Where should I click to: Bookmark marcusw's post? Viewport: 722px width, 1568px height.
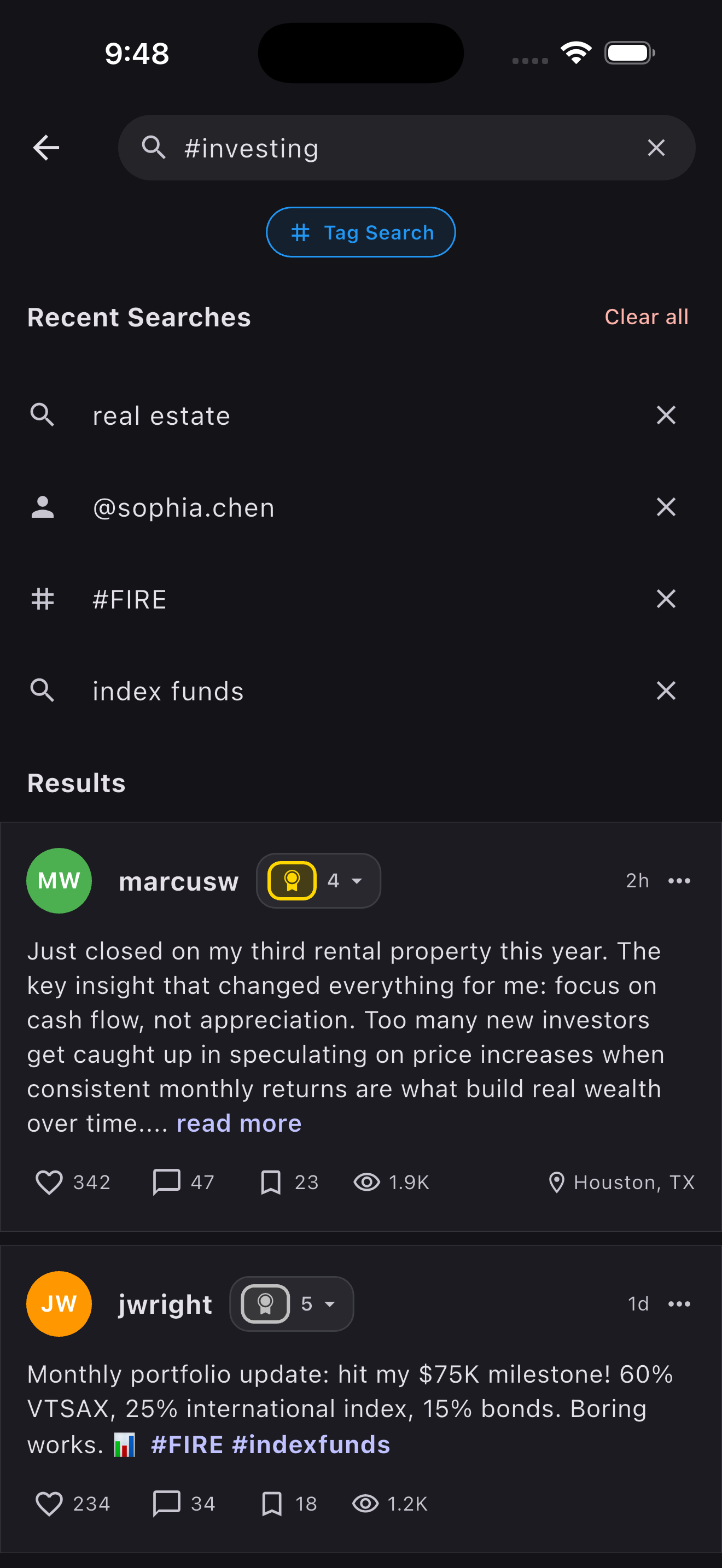tap(271, 1181)
